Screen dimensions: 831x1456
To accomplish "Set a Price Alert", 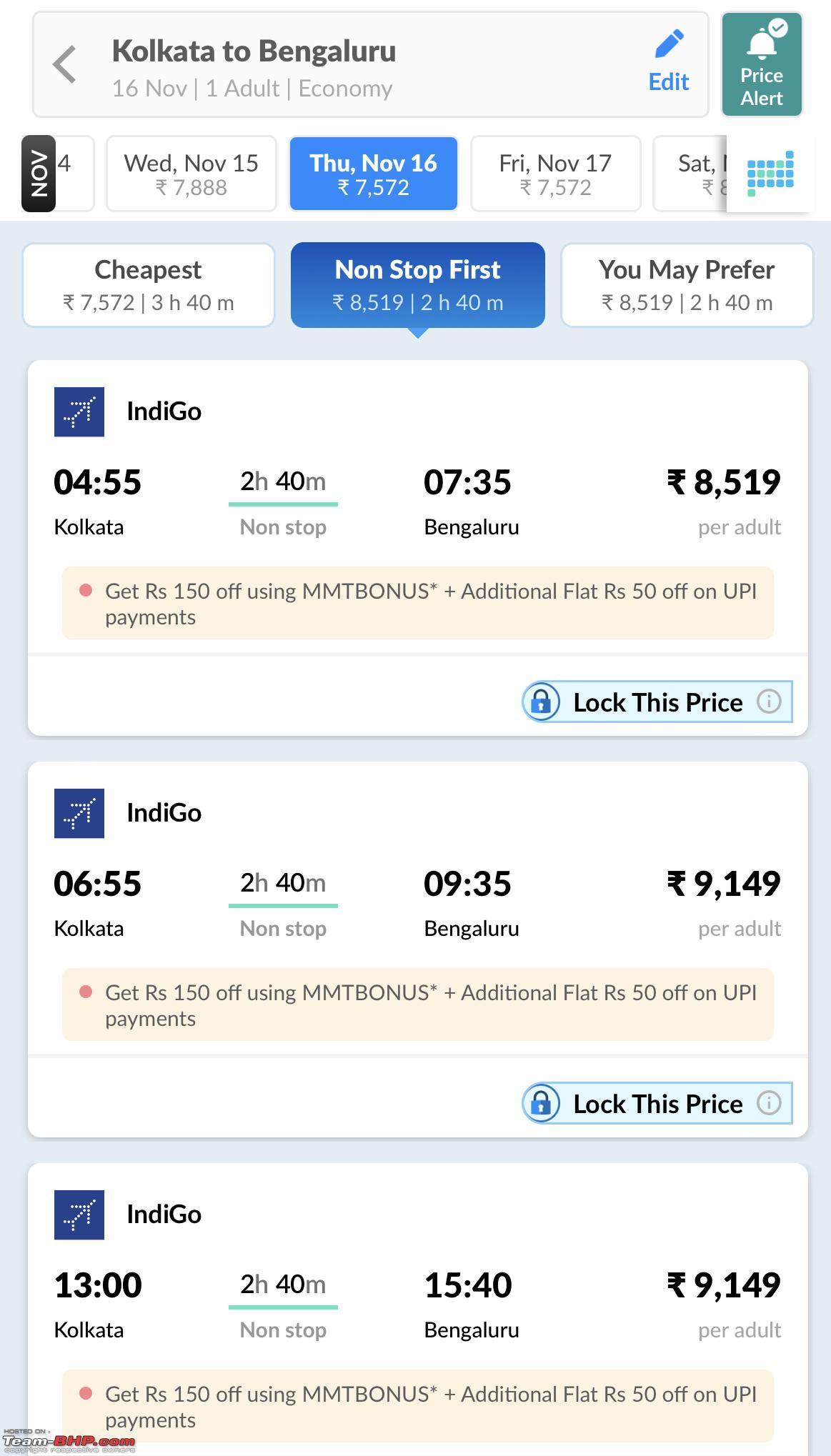I will point(762,64).
